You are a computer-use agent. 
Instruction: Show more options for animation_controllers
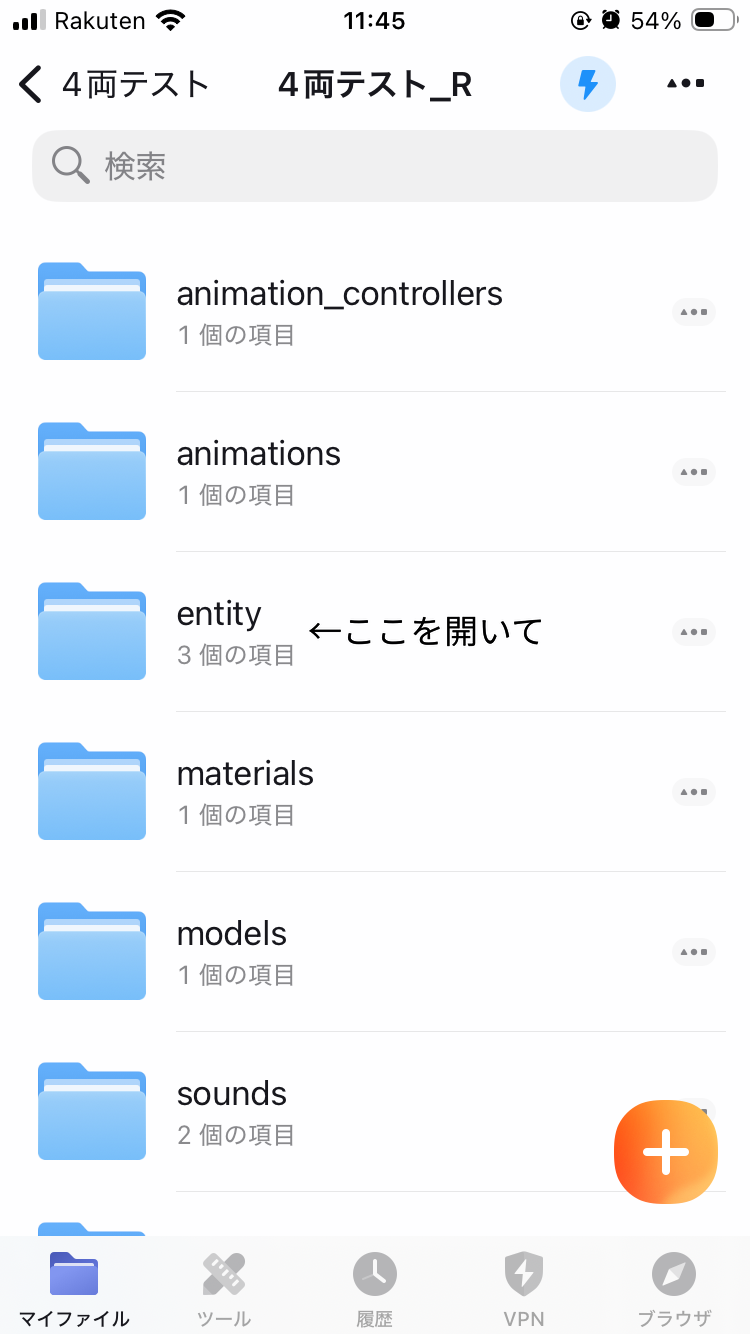(x=694, y=312)
